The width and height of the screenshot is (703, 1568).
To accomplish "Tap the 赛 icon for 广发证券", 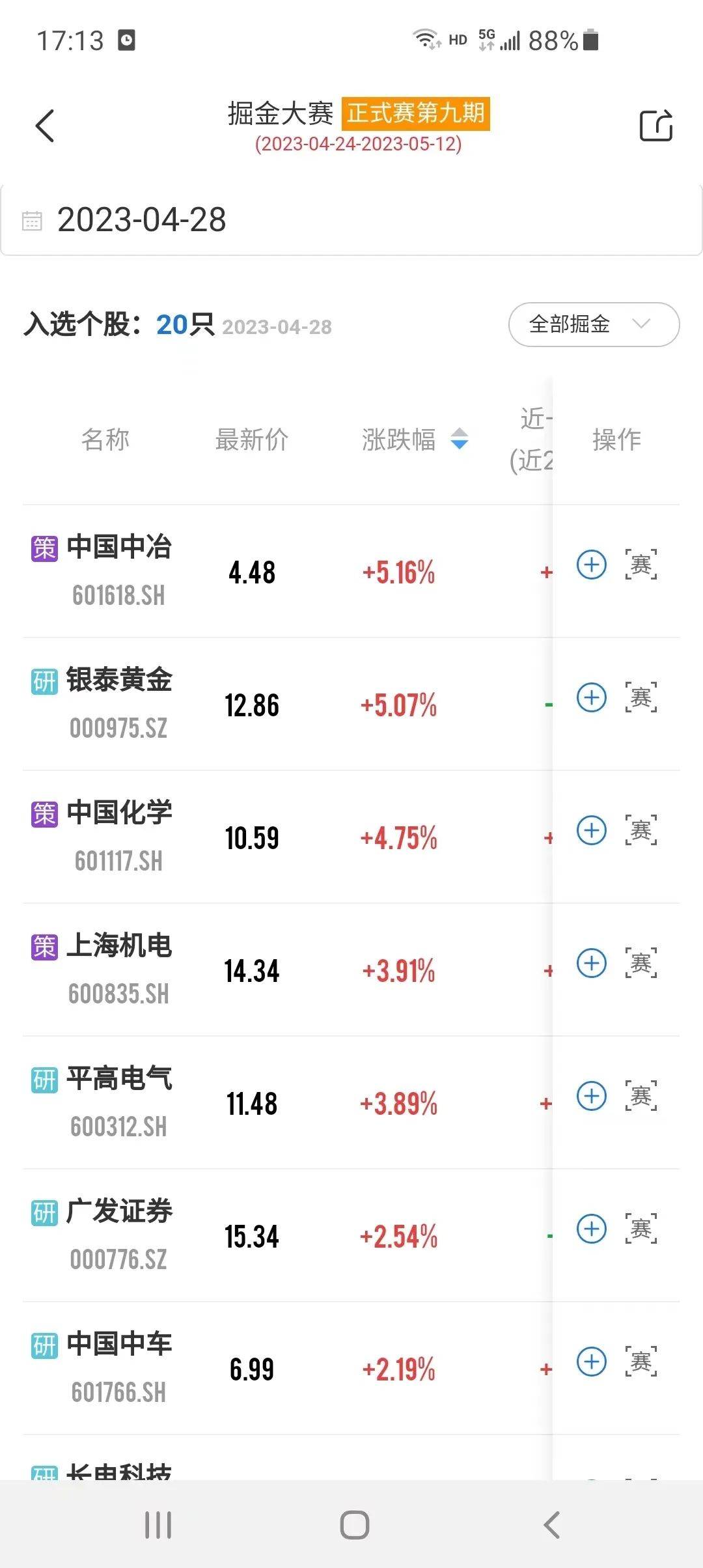I will [641, 1229].
